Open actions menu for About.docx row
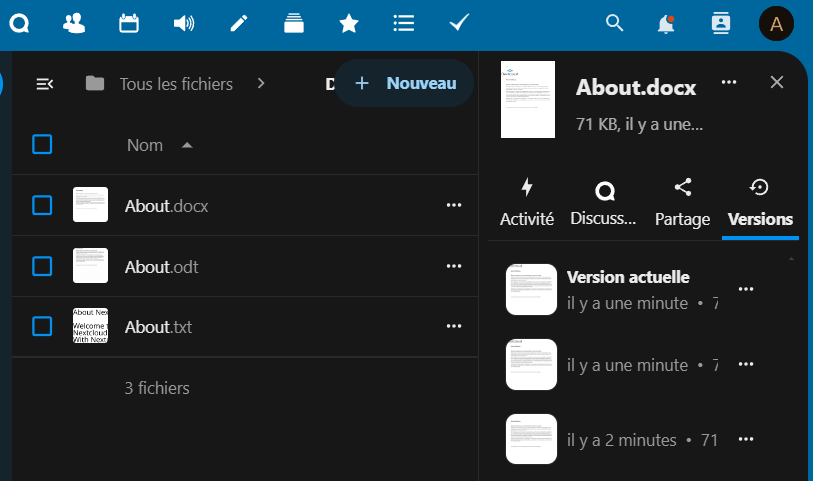Viewport: 813px width, 481px height. [454, 205]
